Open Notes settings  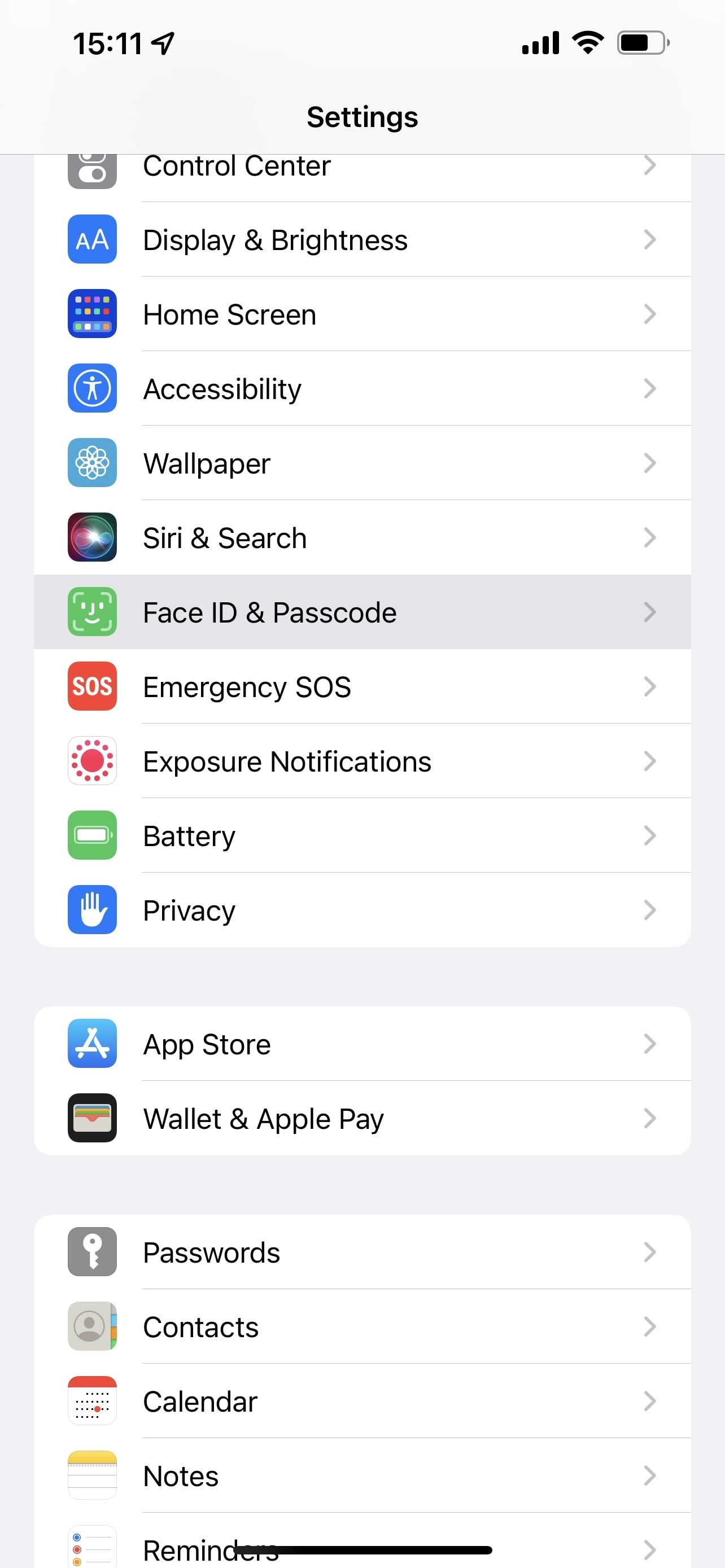(x=361, y=1475)
